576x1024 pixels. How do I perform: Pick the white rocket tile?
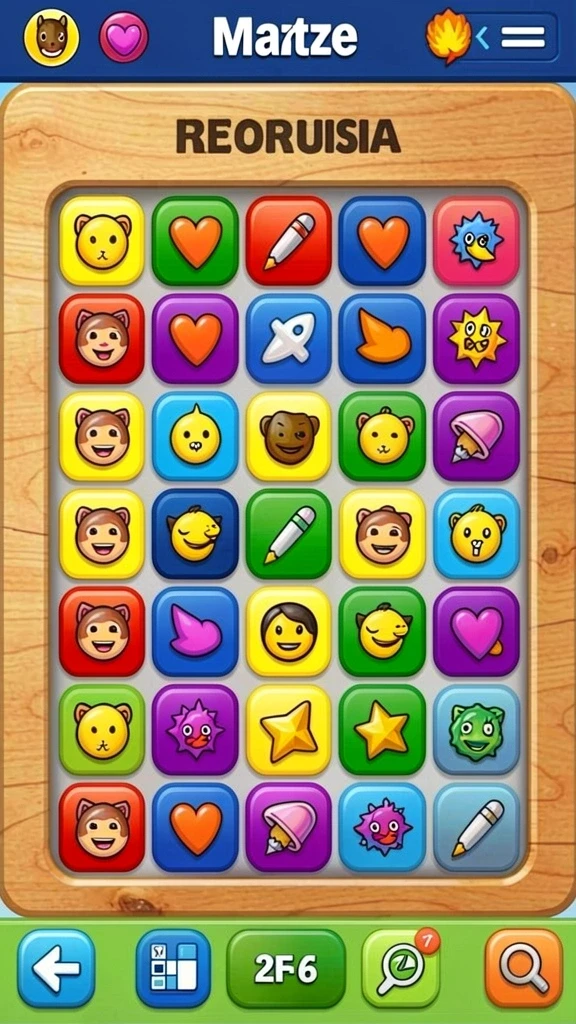289,339
